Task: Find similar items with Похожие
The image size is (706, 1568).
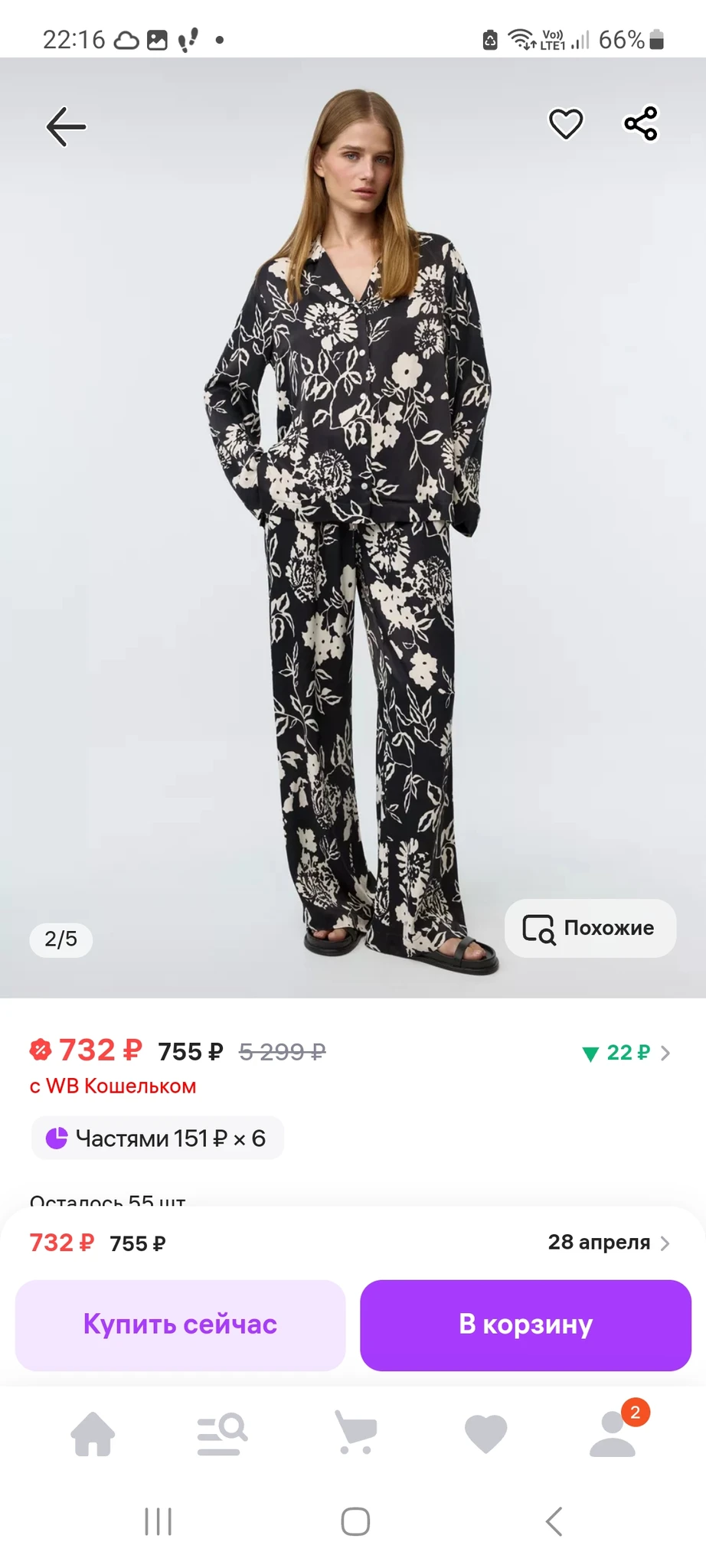Action: coord(590,928)
